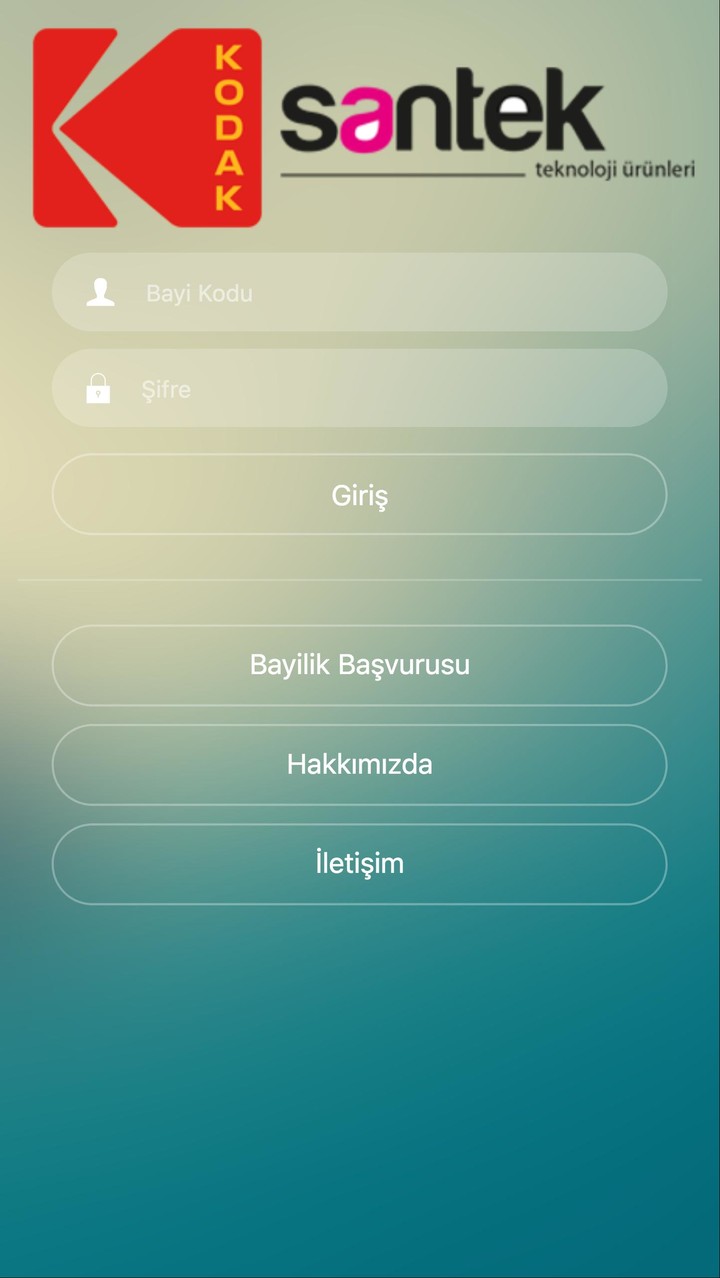
Task: Open the Hakkımızda page
Action: coord(360,764)
